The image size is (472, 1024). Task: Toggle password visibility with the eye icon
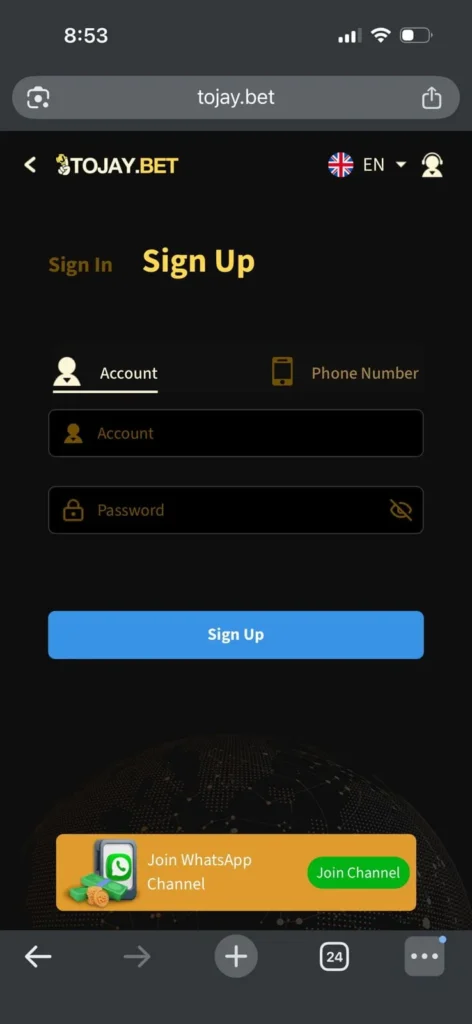click(401, 510)
